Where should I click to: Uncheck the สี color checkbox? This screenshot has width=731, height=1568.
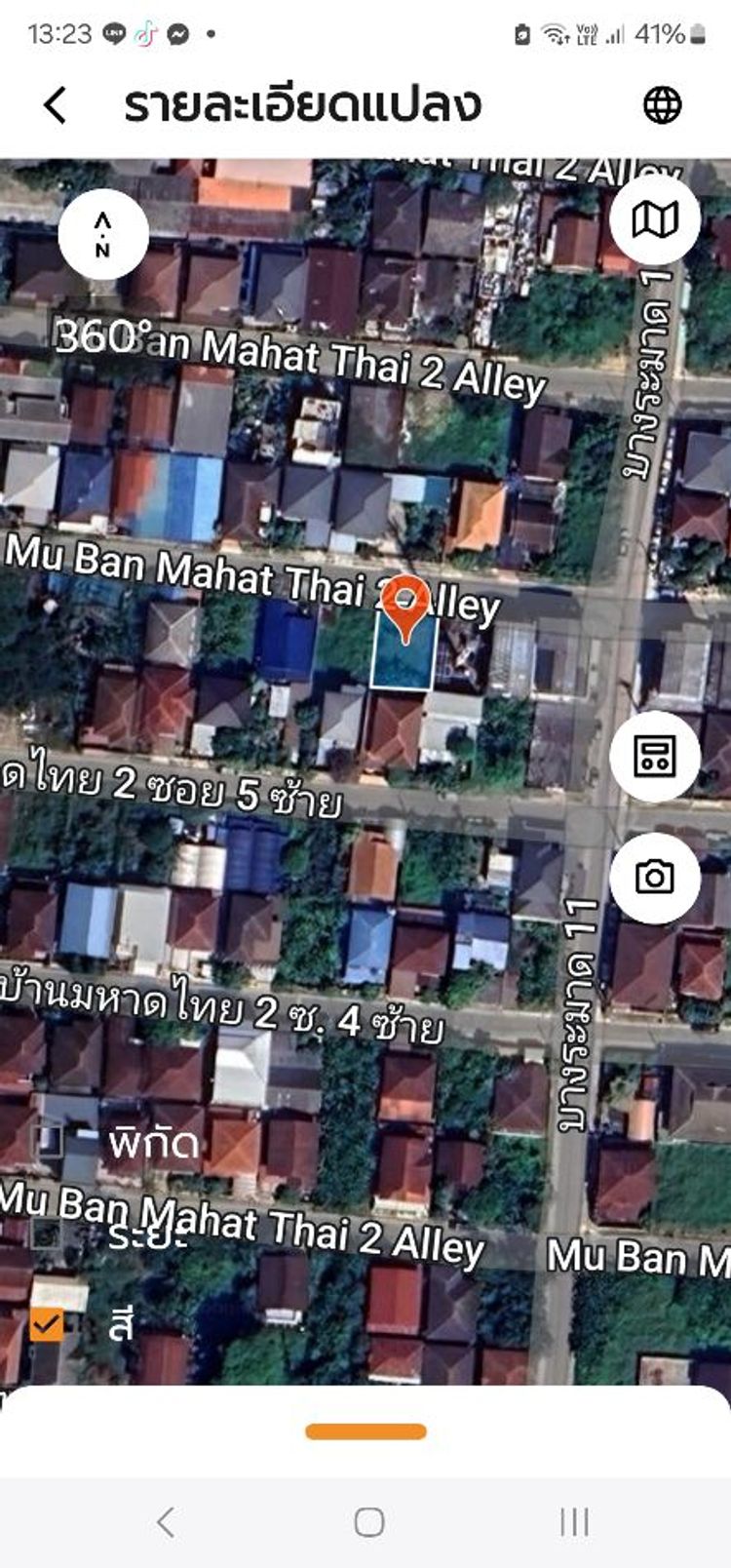[47, 1324]
